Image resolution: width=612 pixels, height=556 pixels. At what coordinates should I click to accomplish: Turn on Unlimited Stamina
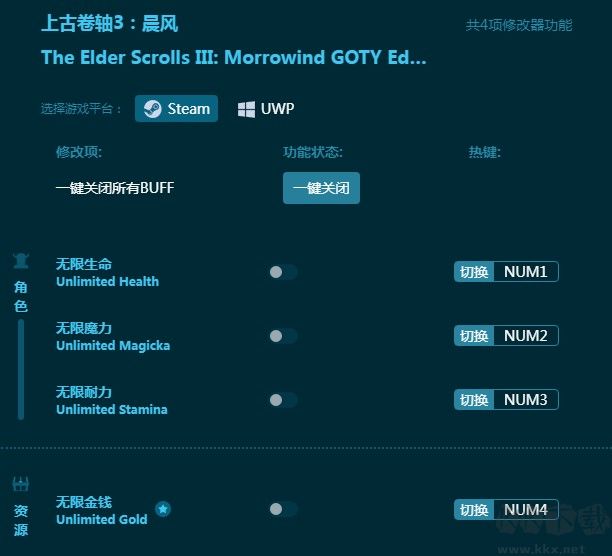click(x=282, y=400)
